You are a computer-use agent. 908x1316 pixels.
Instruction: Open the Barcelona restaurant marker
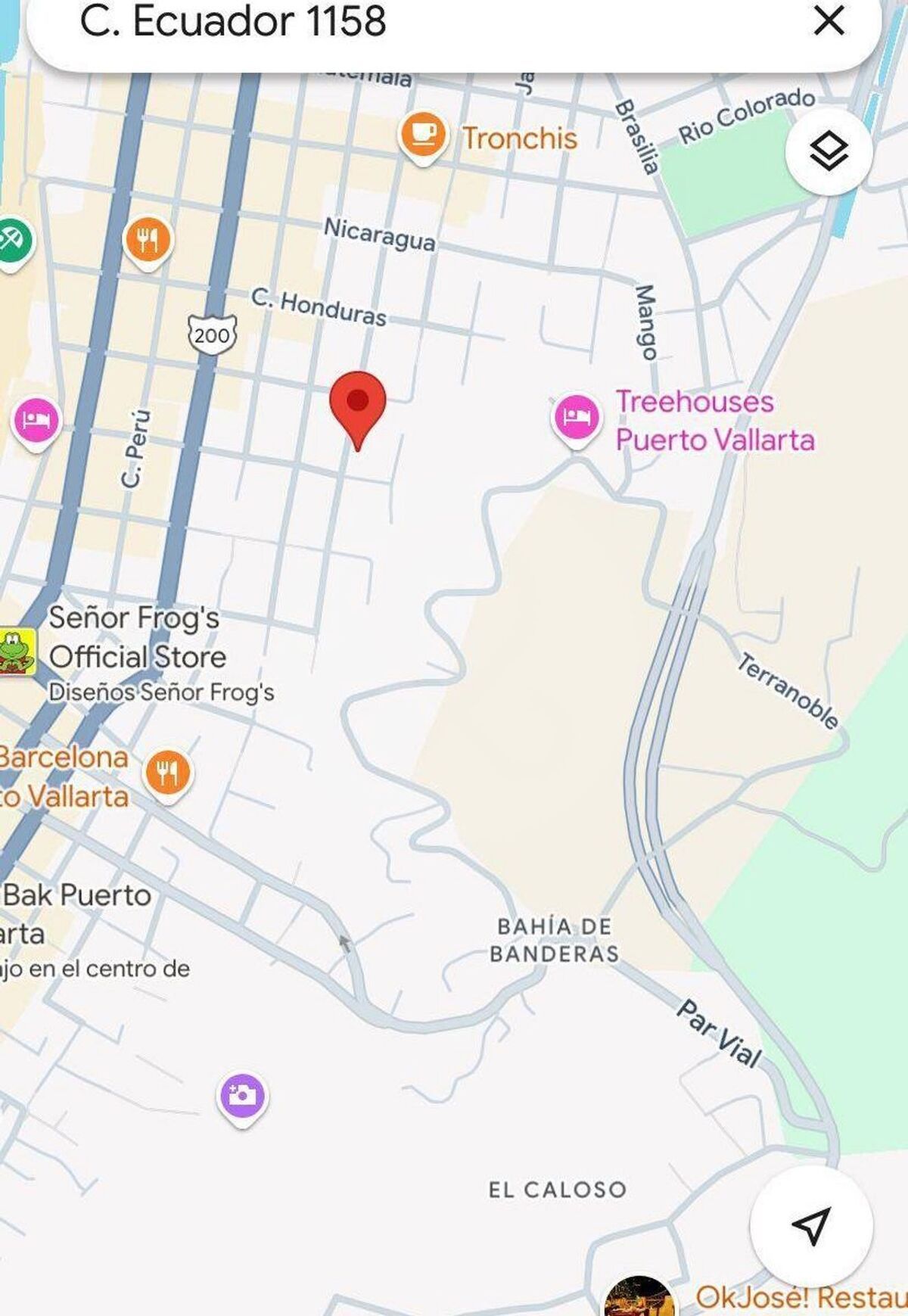(167, 773)
